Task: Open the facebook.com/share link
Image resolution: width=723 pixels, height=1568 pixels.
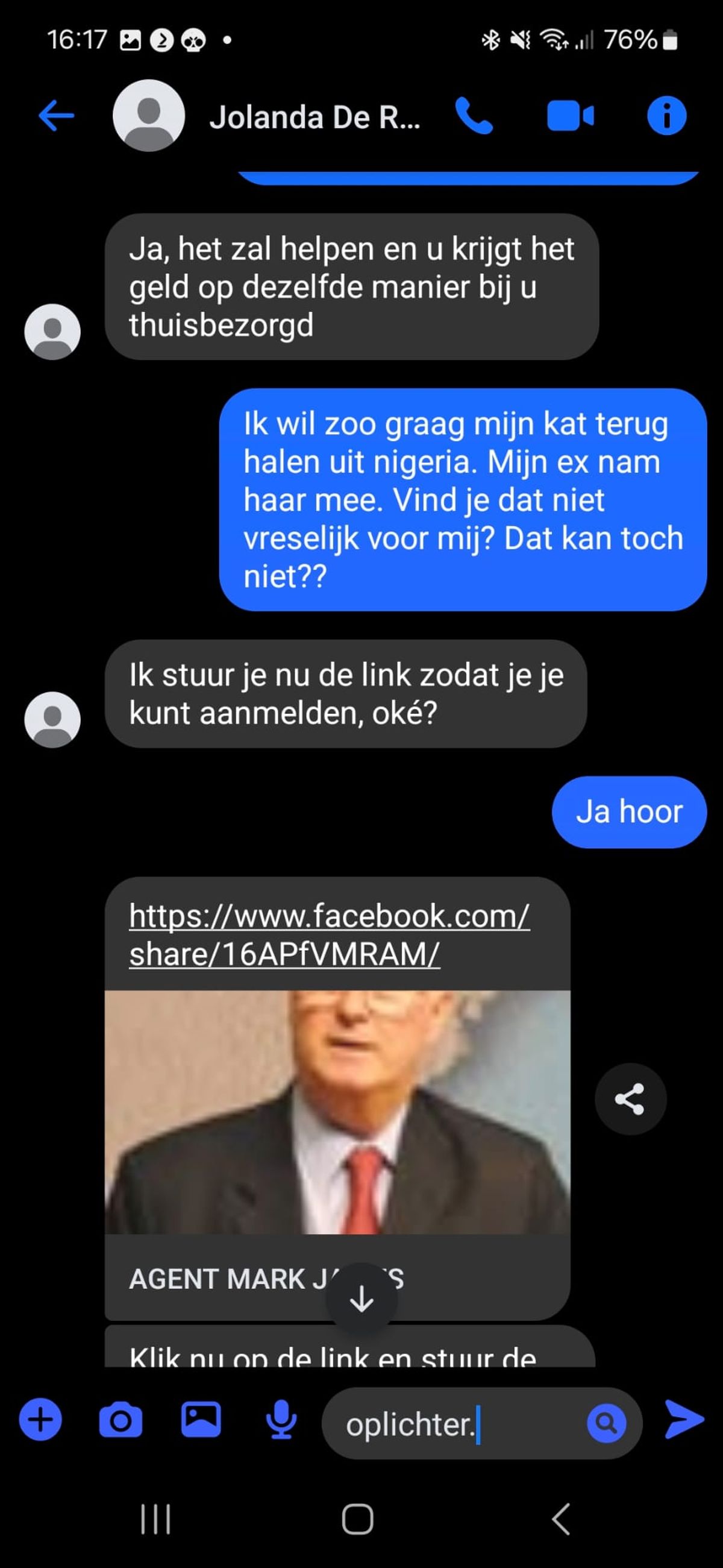Action: click(328, 934)
